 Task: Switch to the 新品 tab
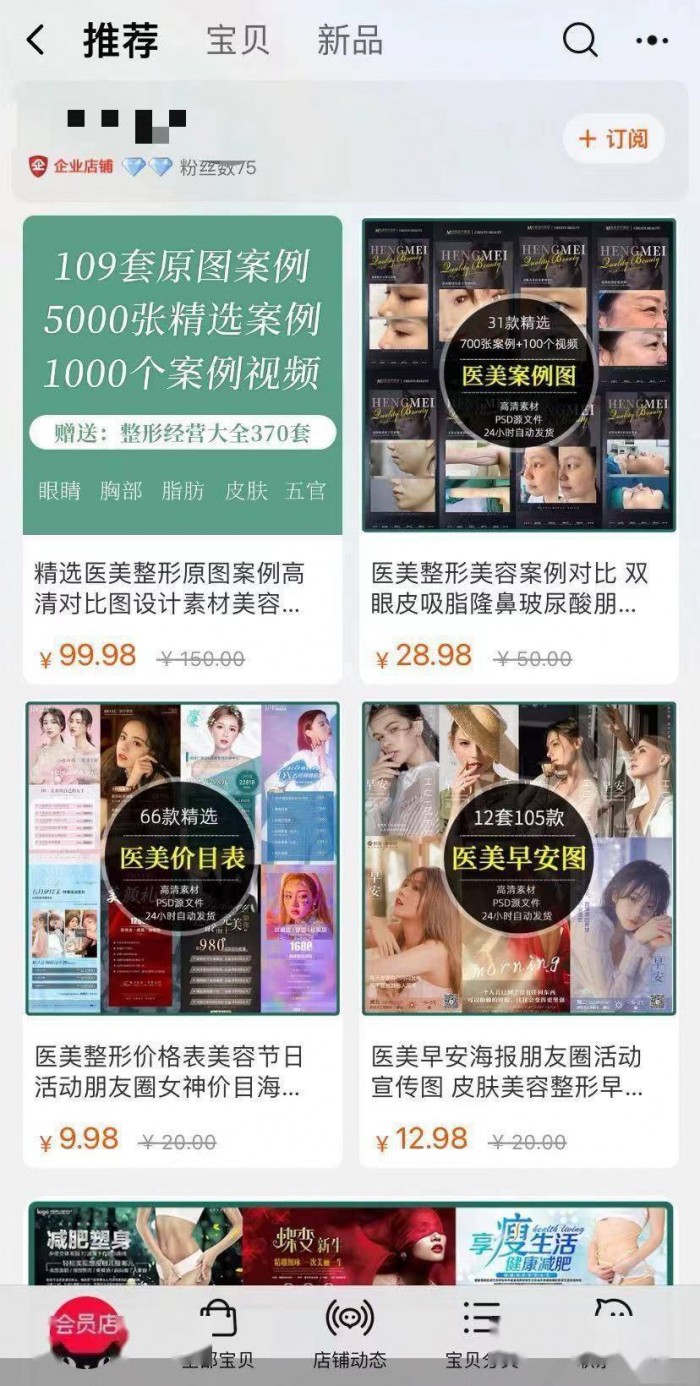(350, 41)
